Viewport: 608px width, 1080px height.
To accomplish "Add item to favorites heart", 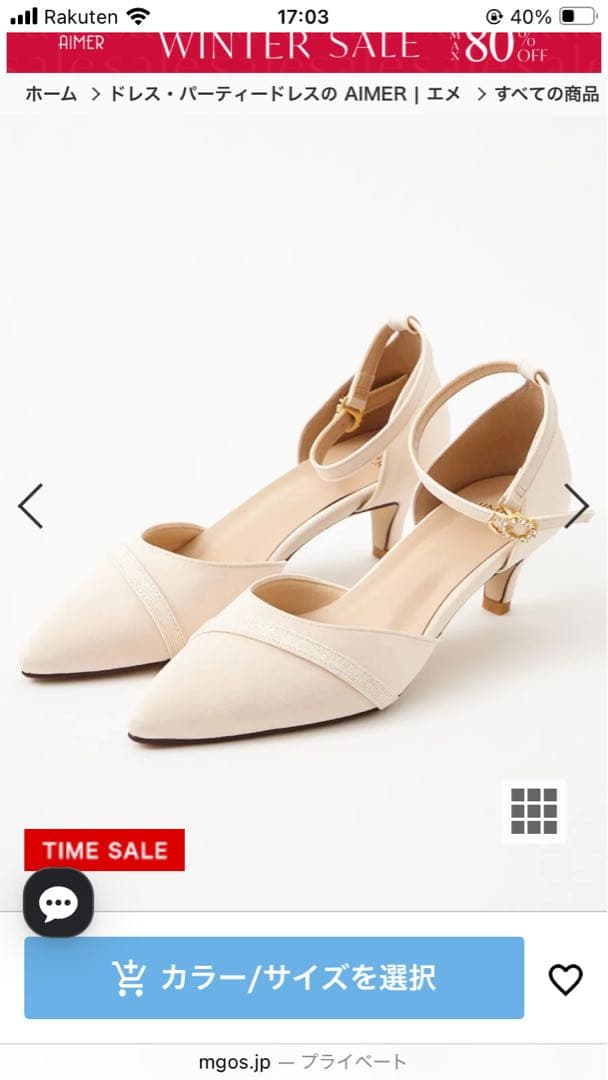I will tap(565, 979).
